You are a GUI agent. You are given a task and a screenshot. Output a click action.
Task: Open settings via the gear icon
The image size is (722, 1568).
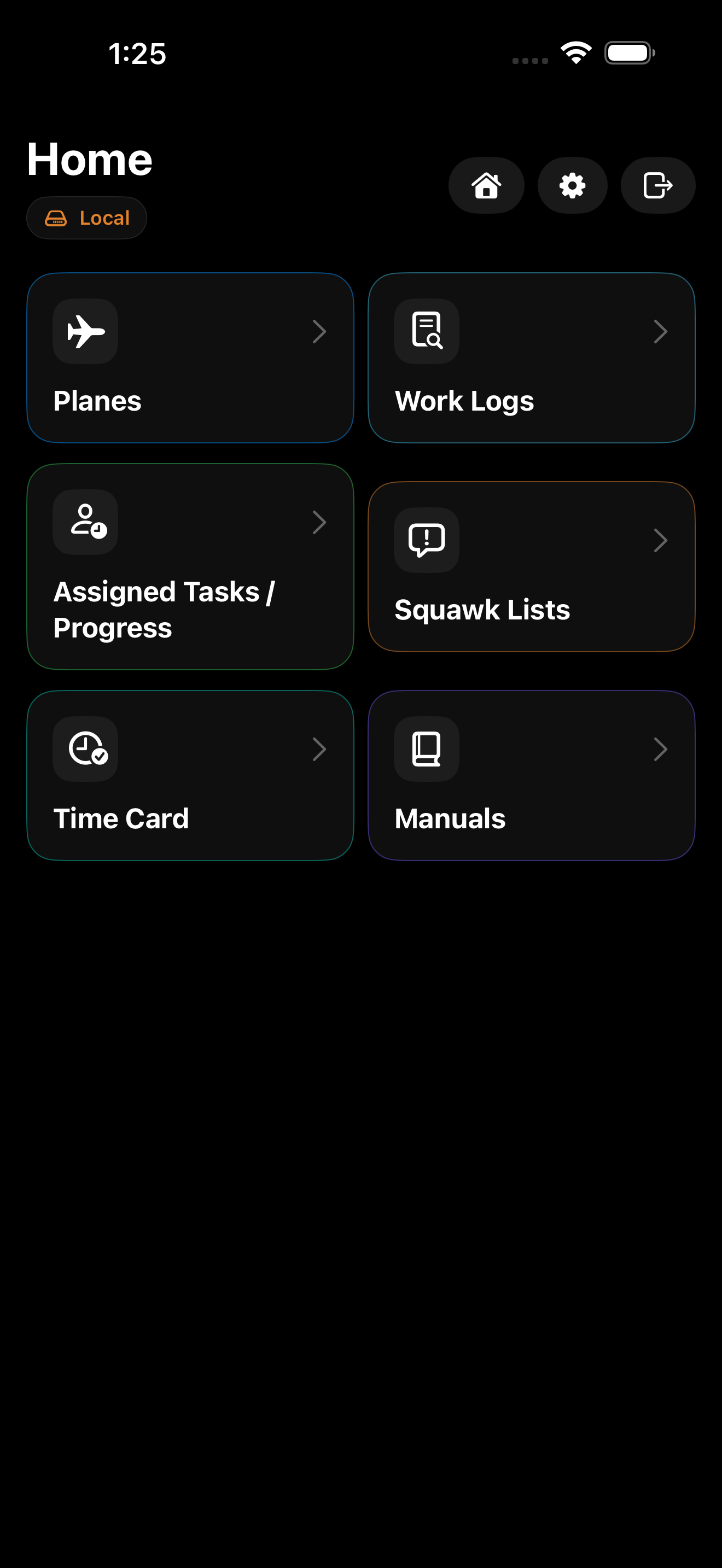572,186
